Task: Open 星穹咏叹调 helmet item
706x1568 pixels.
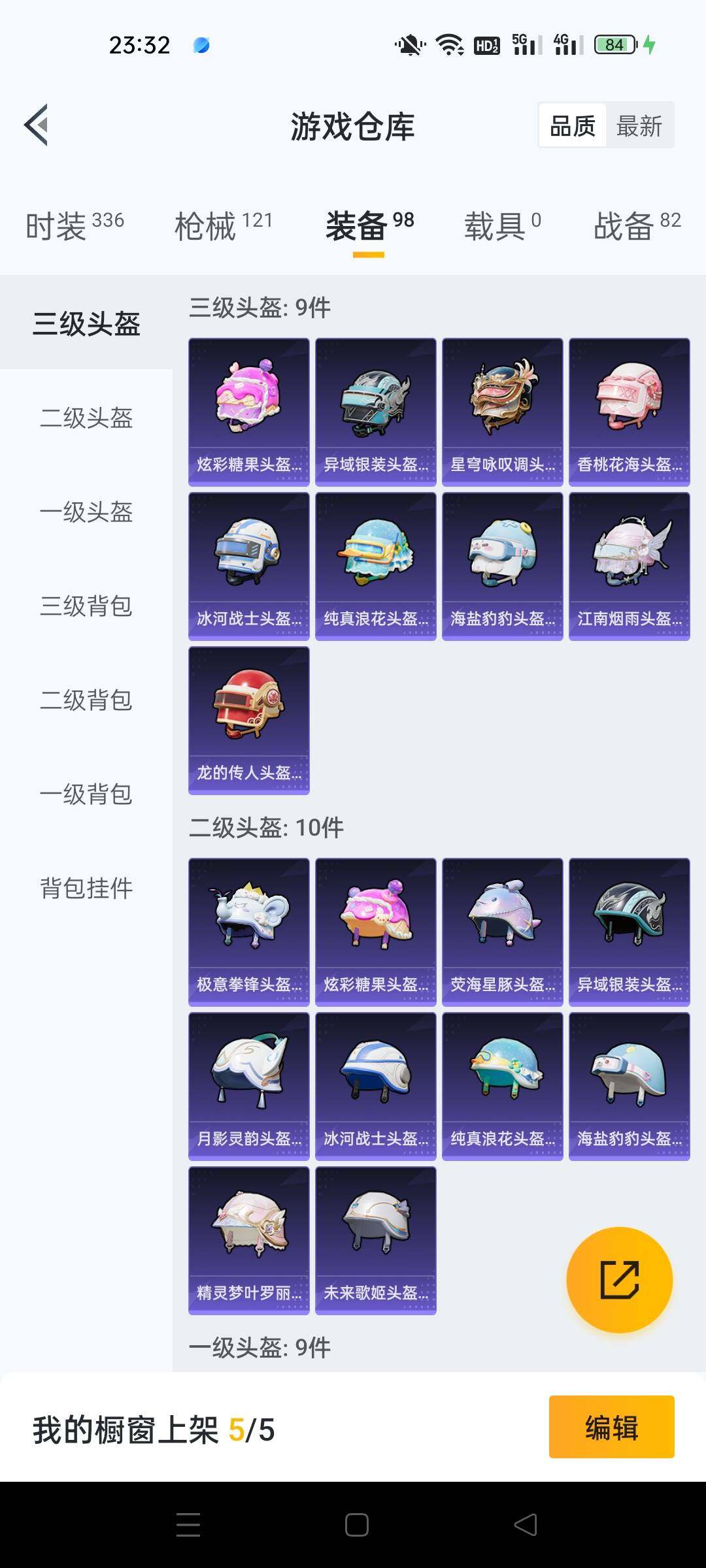Action: click(502, 412)
